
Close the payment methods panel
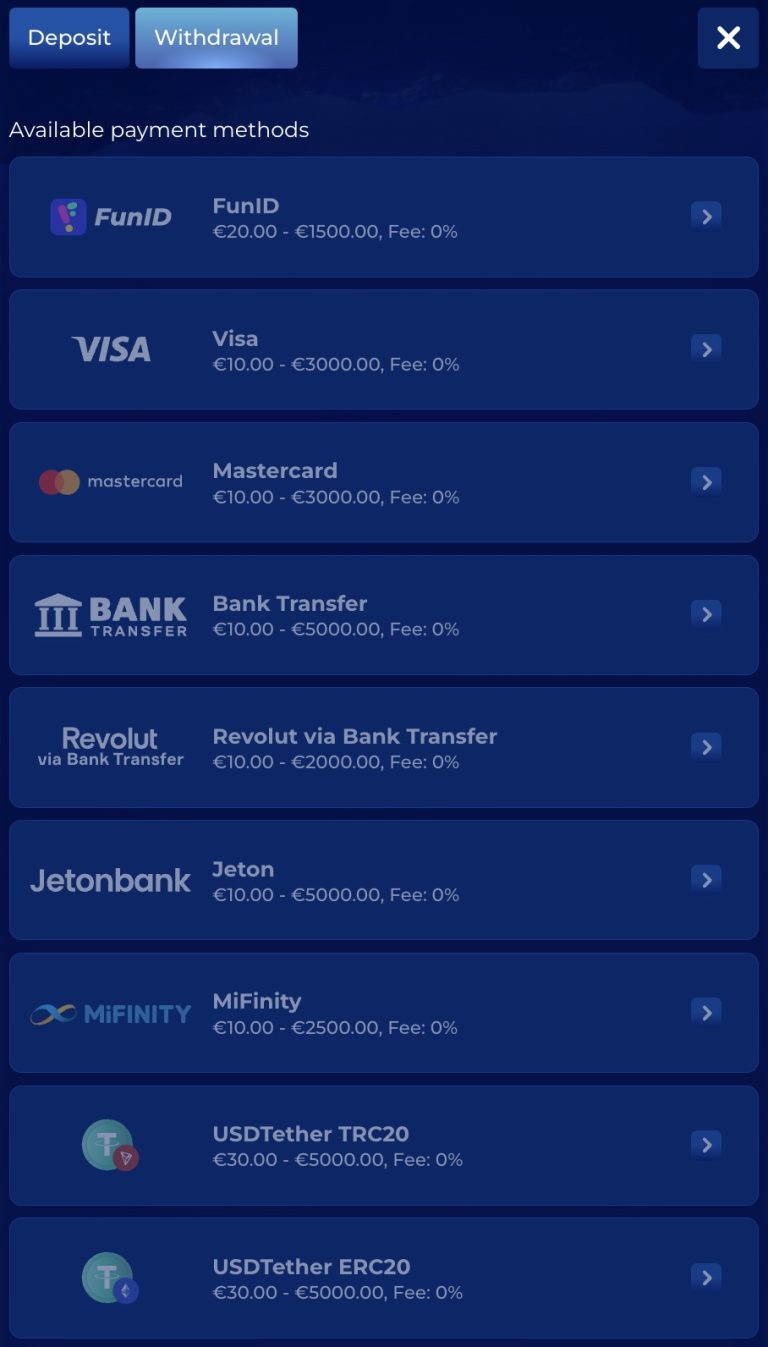[x=728, y=38]
